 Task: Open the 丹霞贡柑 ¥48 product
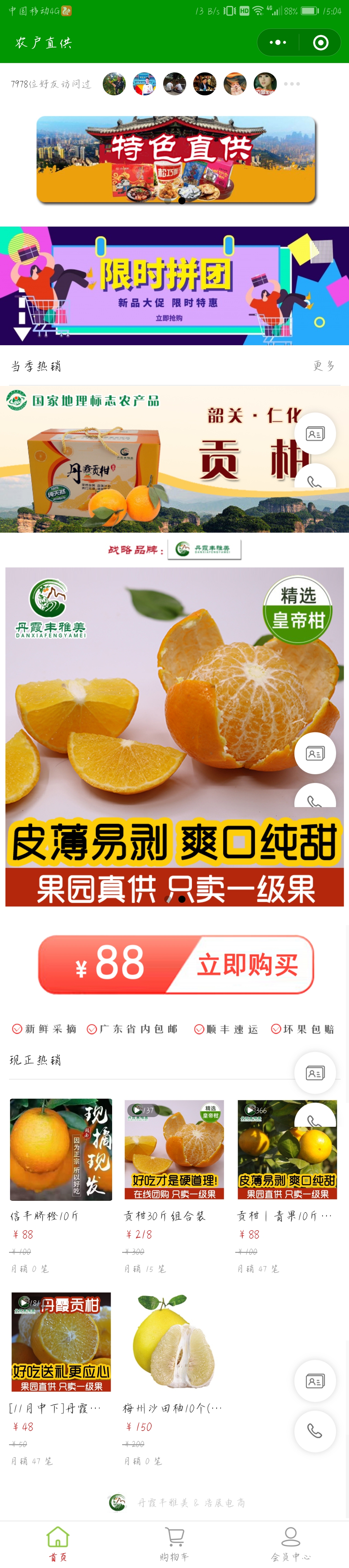[x=61, y=1342]
